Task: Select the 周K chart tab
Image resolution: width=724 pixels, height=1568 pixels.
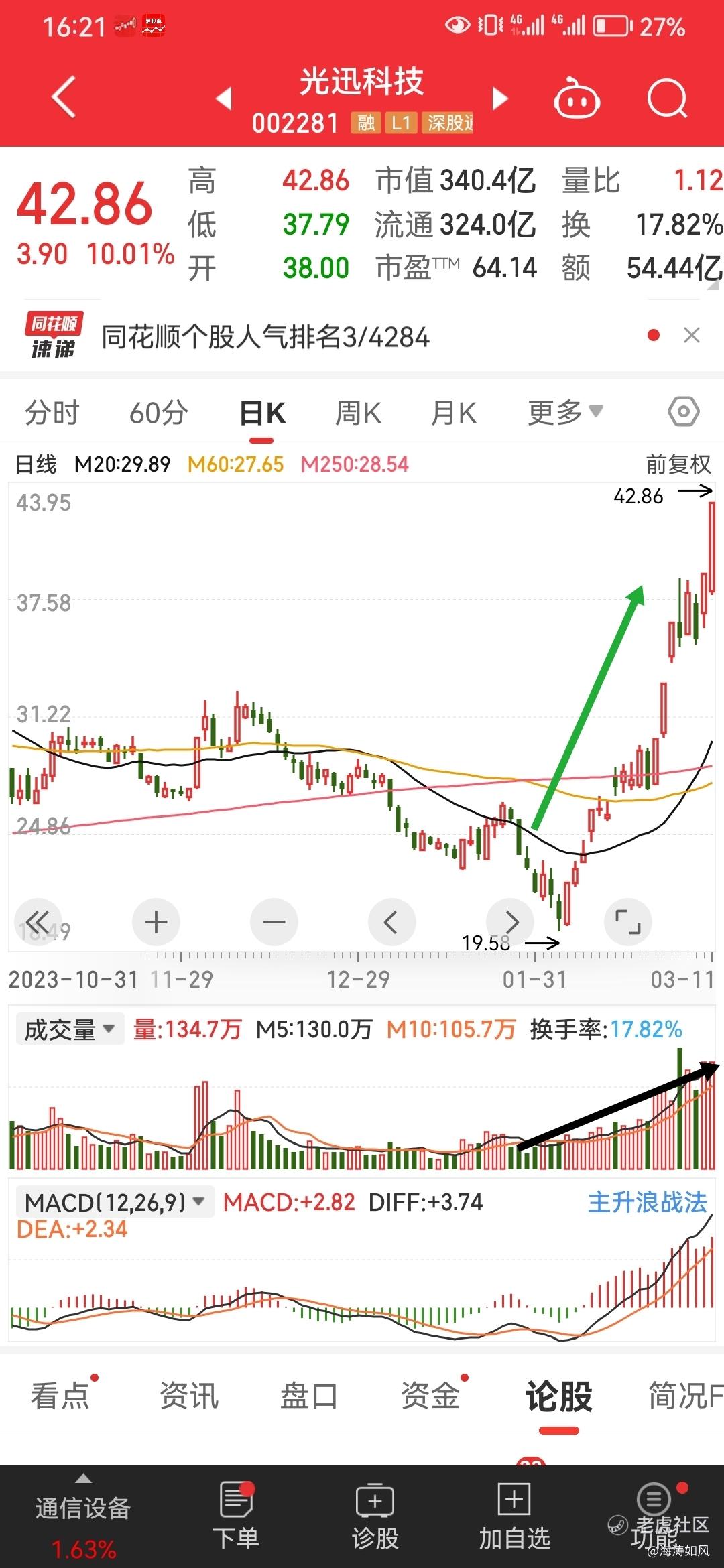Action: click(x=358, y=413)
